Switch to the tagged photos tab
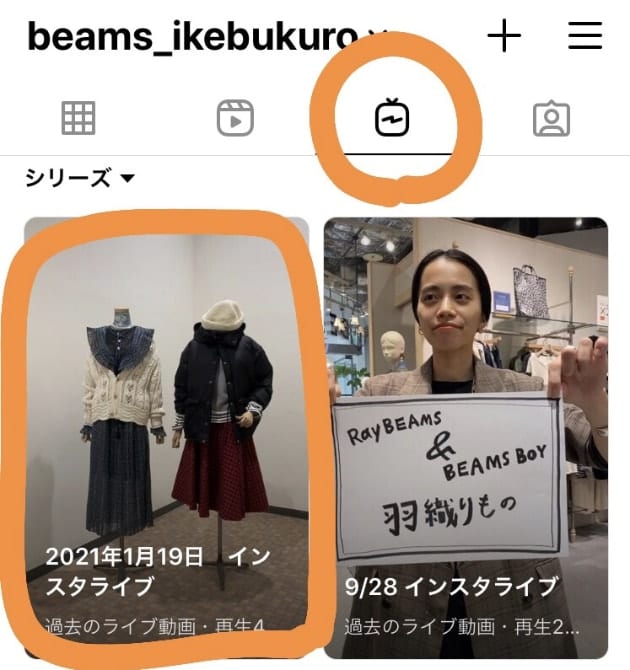The width and height of the screenshot is (630, 670). (x=551, y=119)
